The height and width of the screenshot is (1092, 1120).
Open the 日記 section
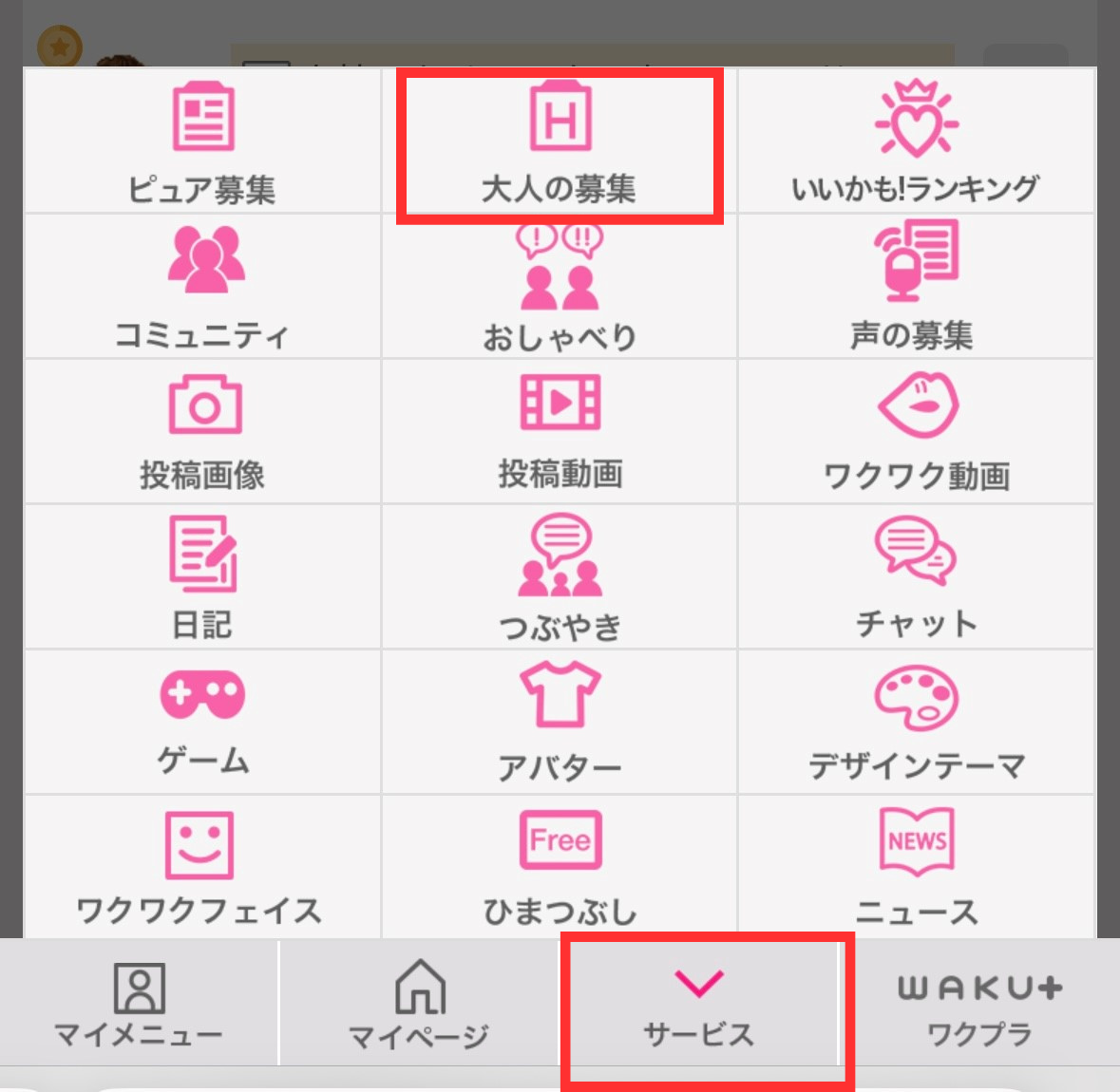point(202,577)
